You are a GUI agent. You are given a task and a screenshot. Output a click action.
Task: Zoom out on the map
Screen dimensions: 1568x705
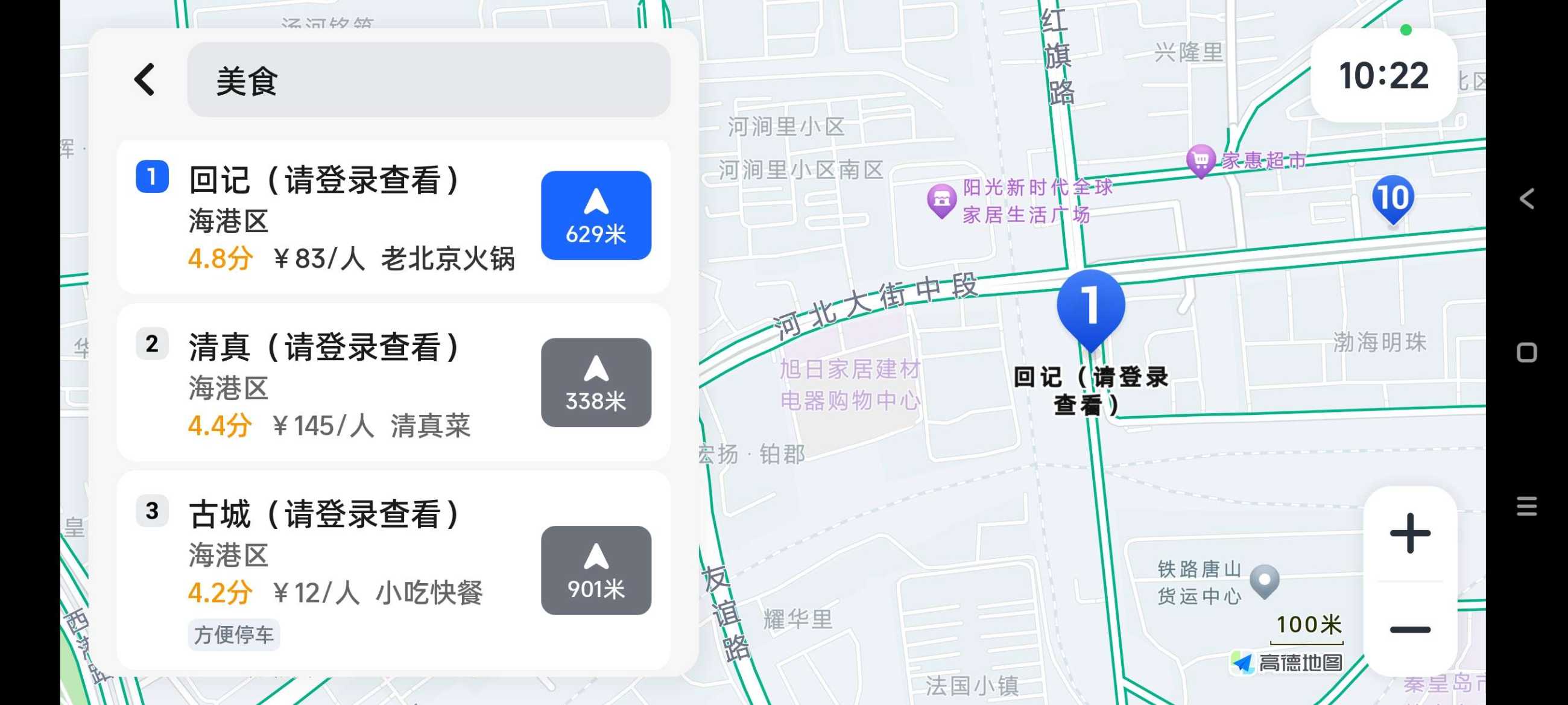tap(1409, 630)
